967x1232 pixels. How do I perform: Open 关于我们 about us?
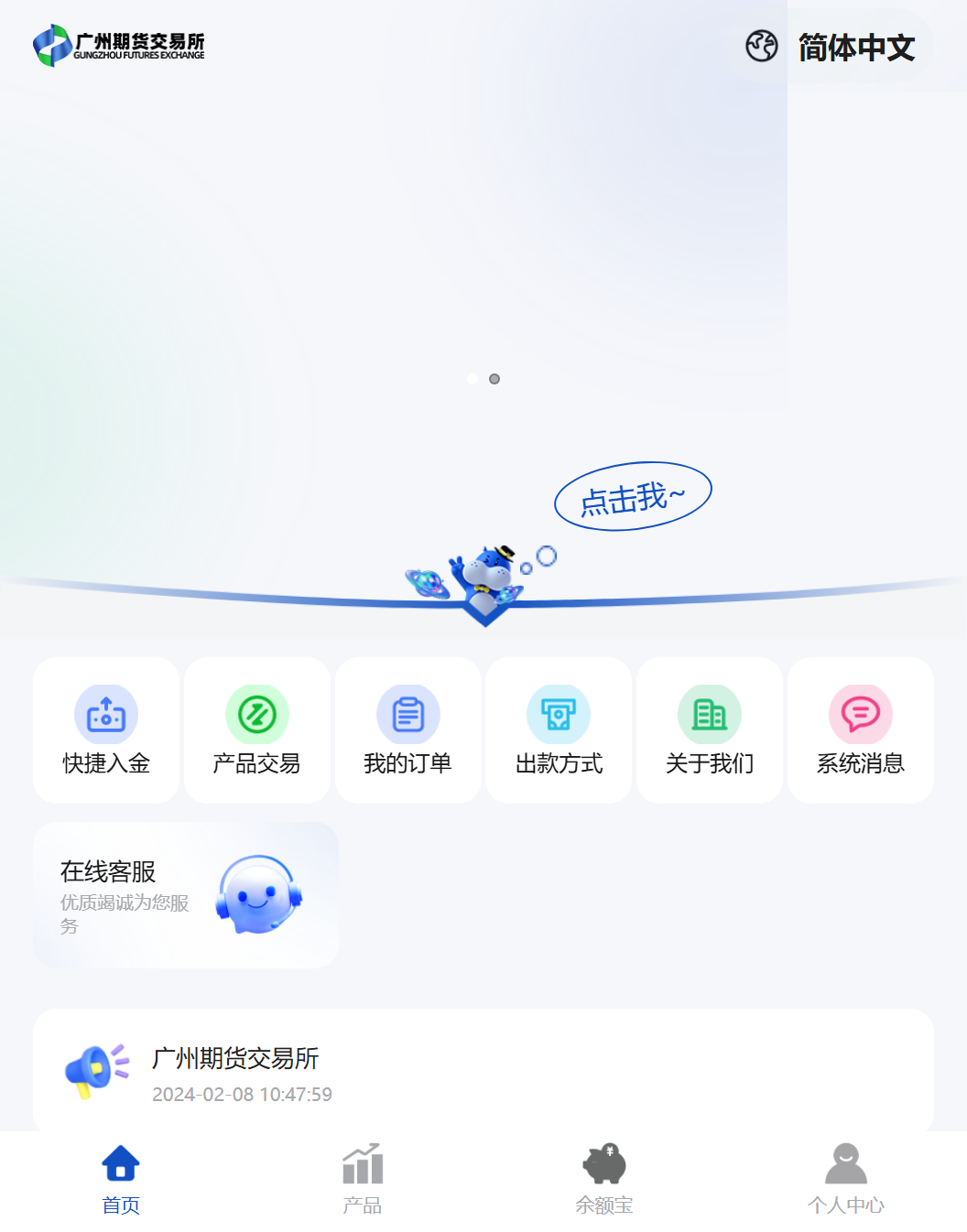tap(710, 730)
